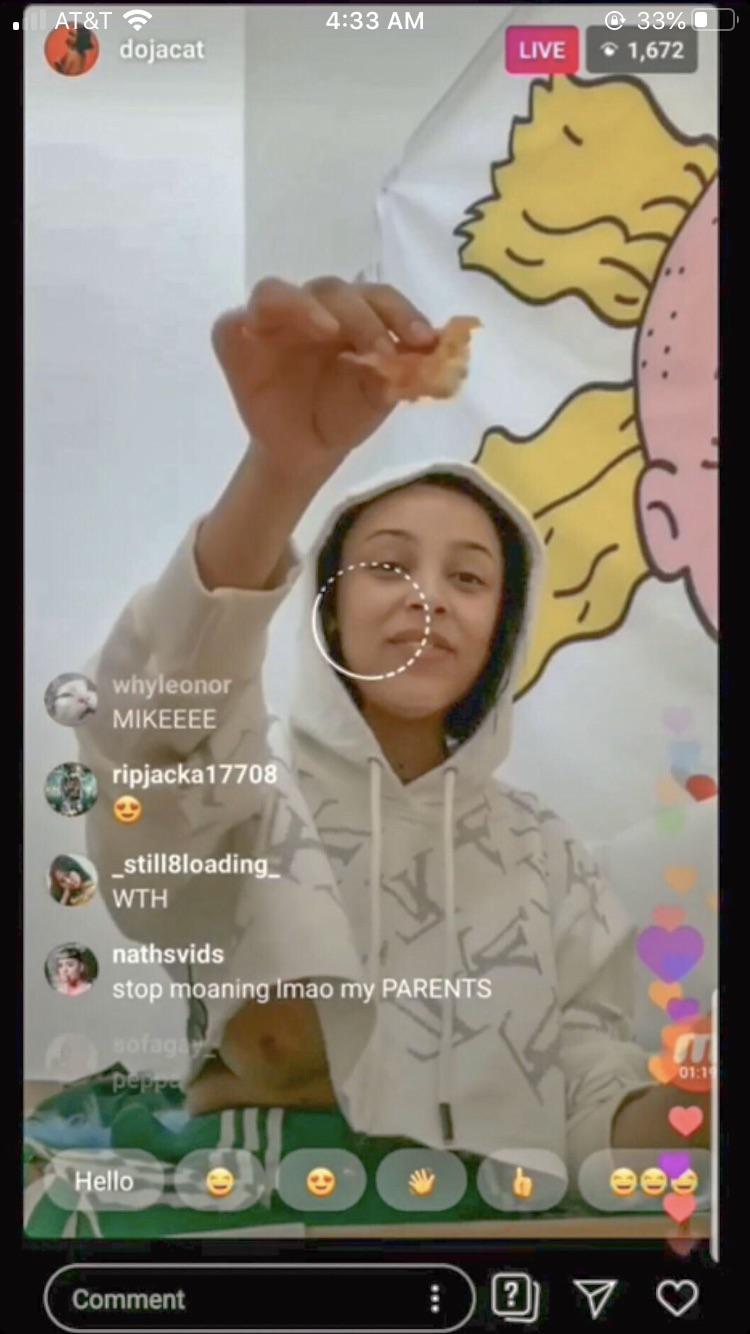Open ripjacka17708's commenter profile
750x1334 pixels.
click(x=71, y=789)
